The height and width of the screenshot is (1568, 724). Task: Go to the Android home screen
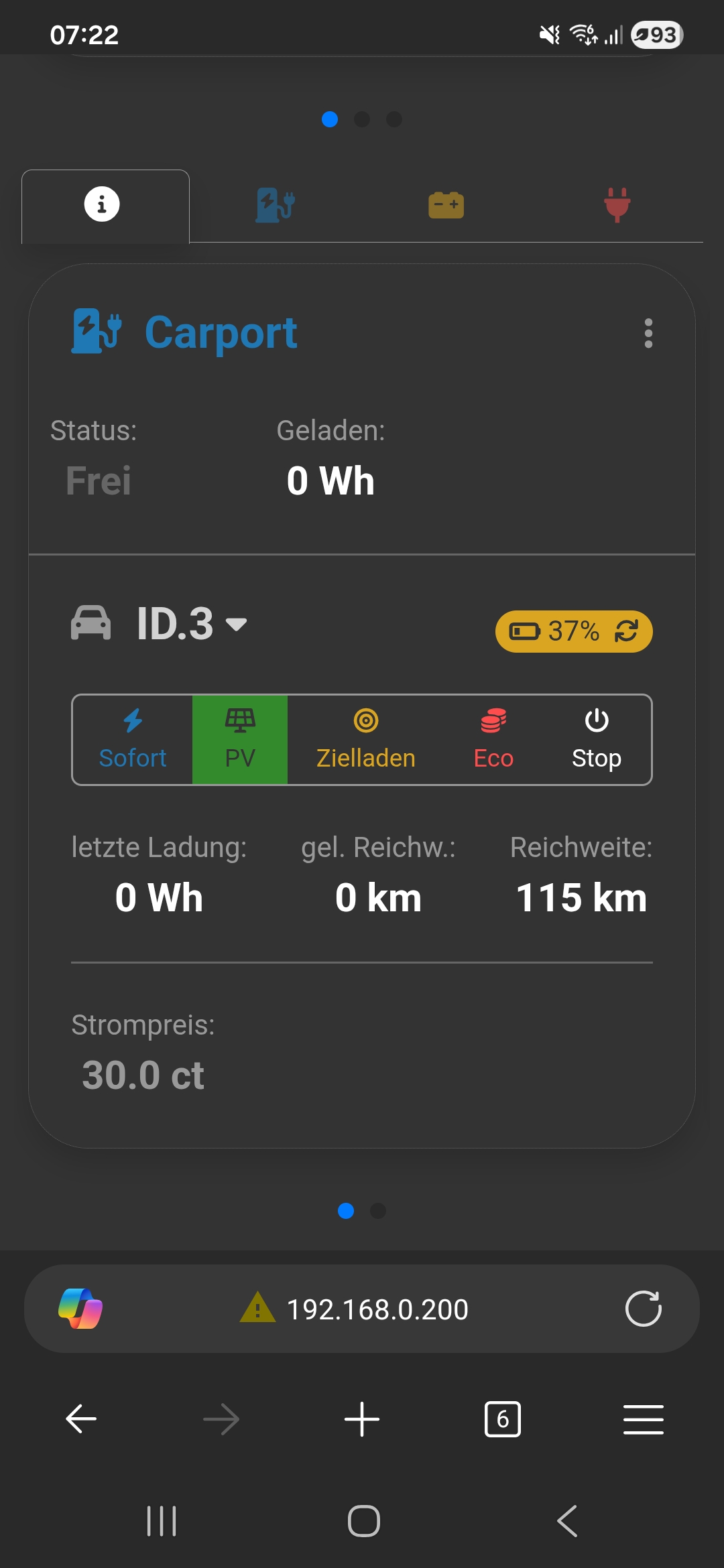(x=363, y=1520)
